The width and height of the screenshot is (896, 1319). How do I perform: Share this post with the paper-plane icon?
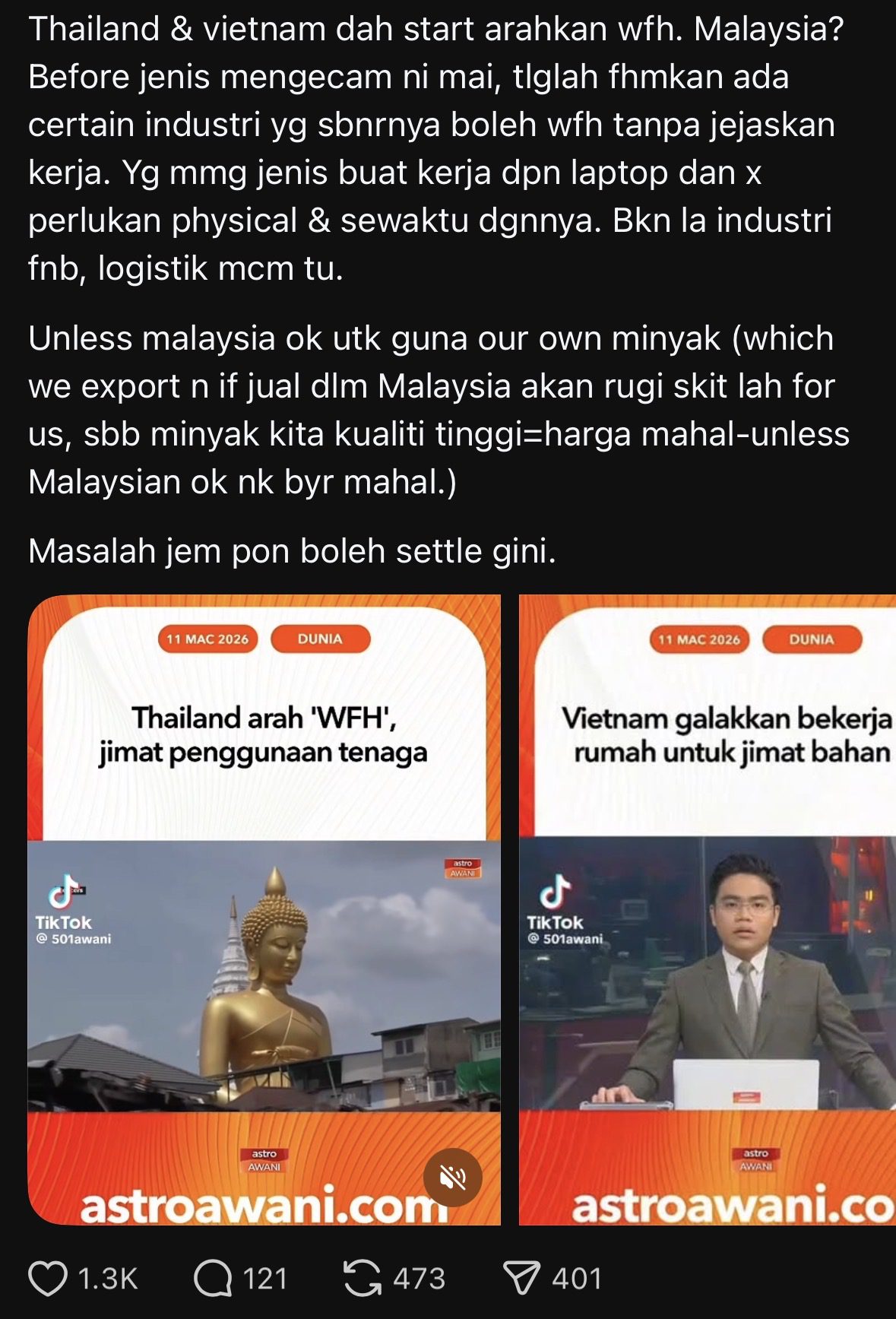point(521,1278)
